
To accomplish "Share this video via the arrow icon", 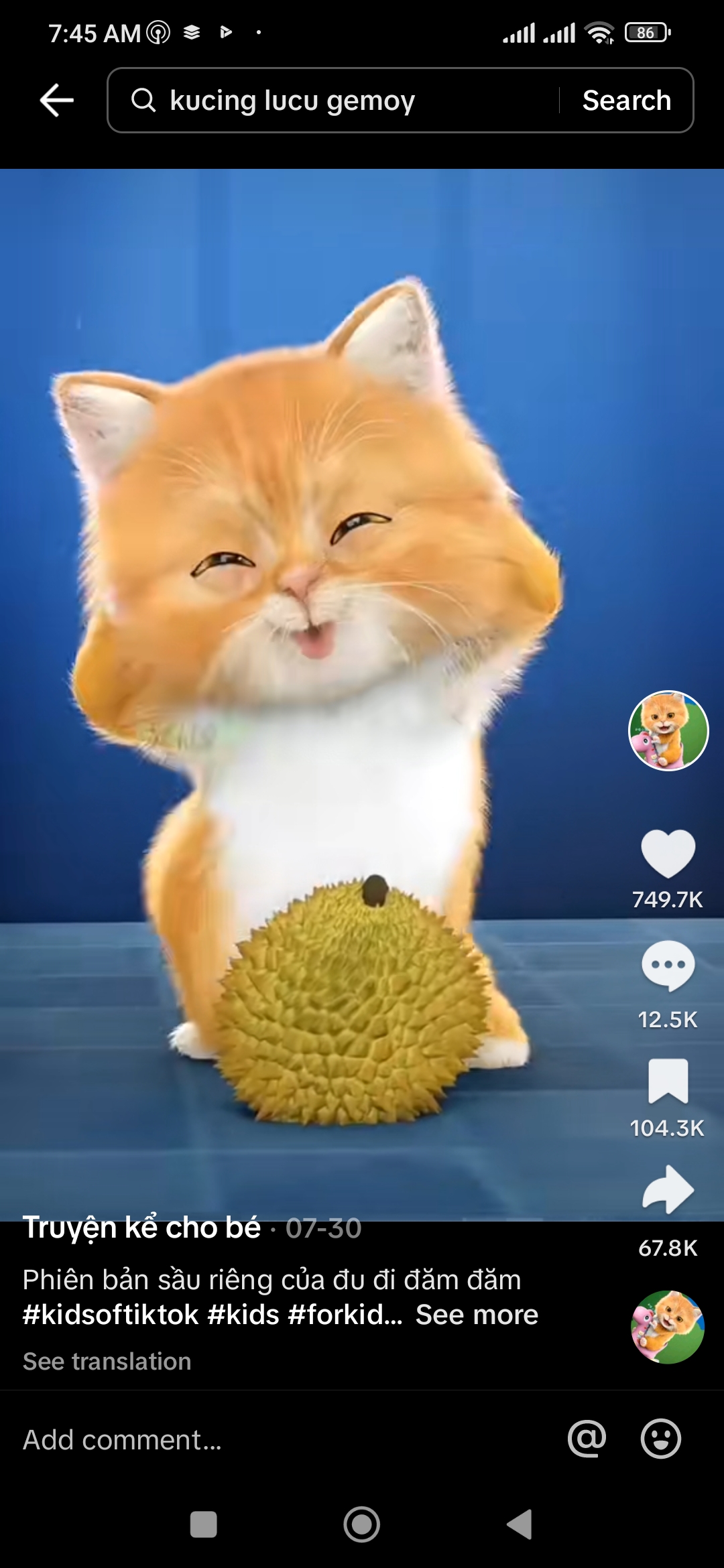I will [668, 1190].
